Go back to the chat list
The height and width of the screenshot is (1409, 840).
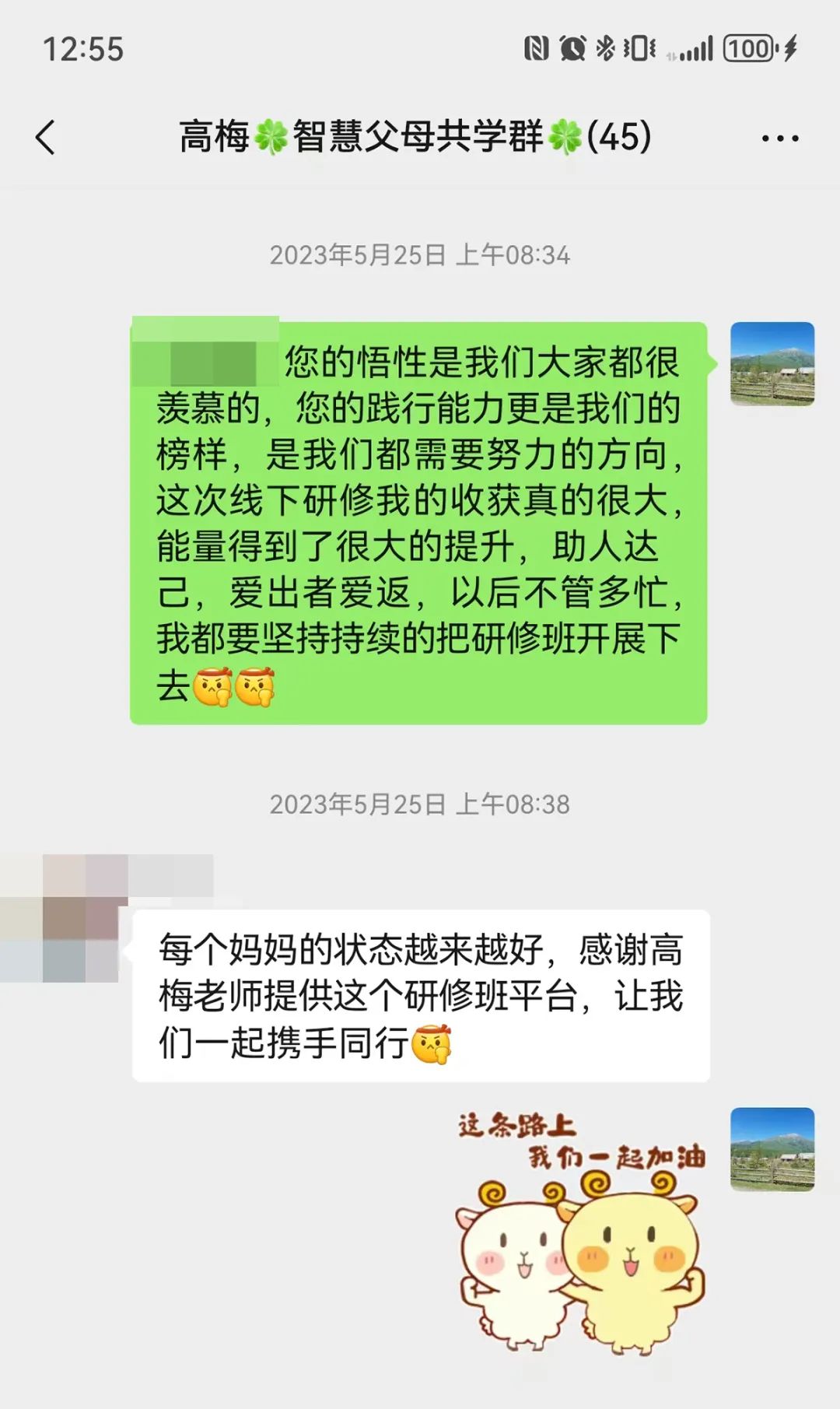tap(47, 138)
